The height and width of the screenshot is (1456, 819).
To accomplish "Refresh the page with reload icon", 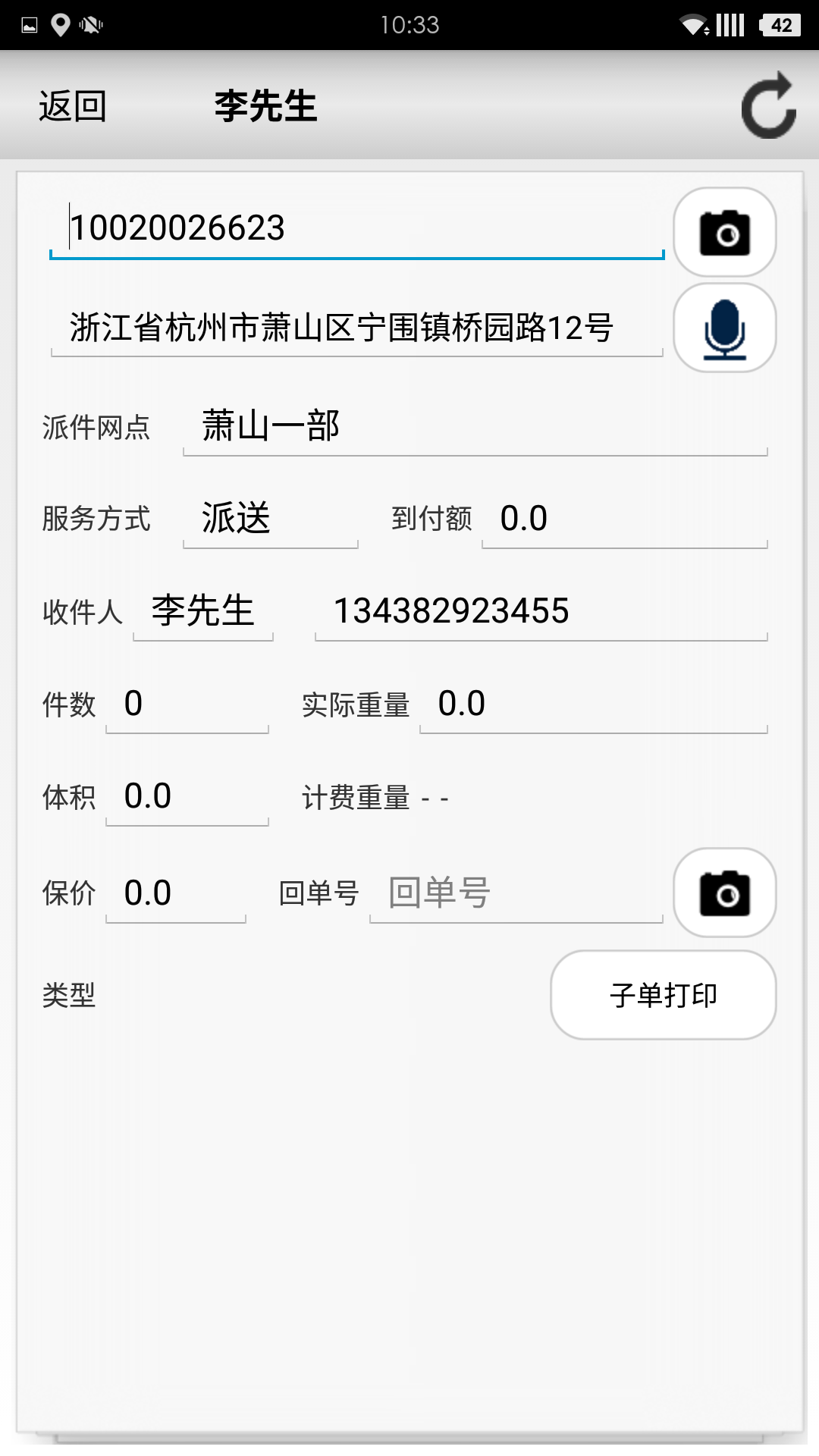I will (768, 106).
